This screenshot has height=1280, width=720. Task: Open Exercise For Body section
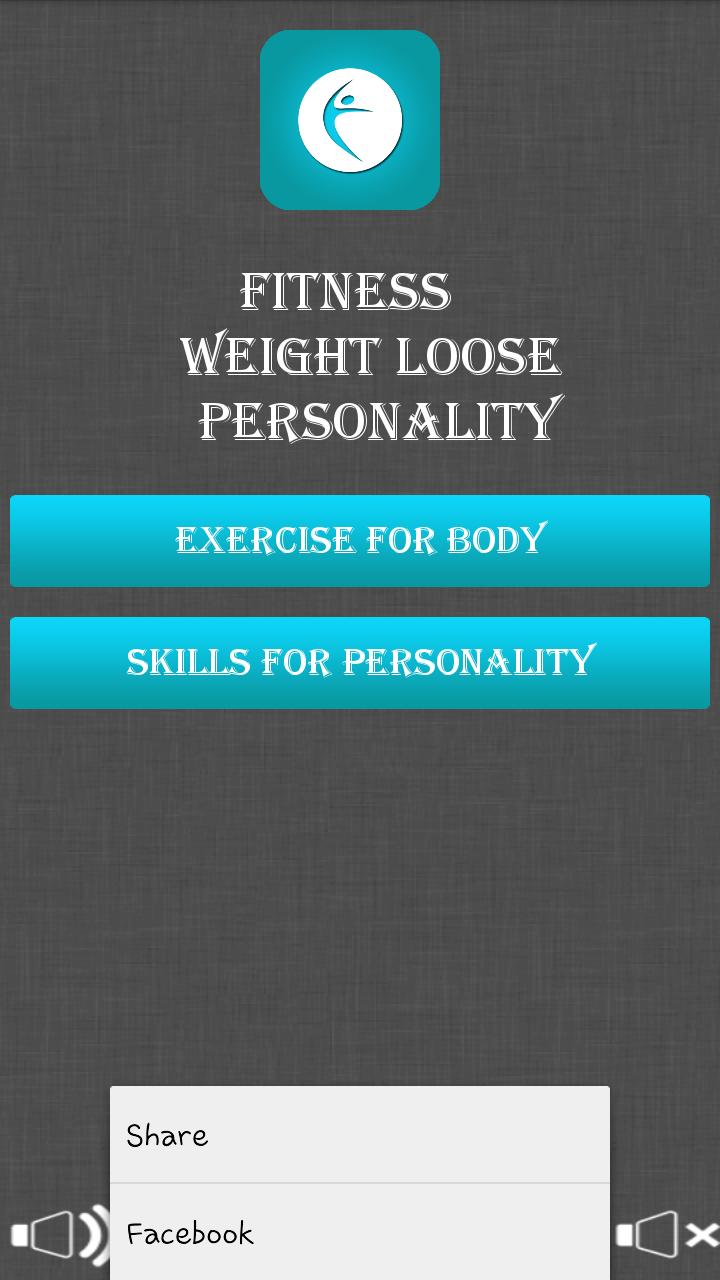point(360,541)
